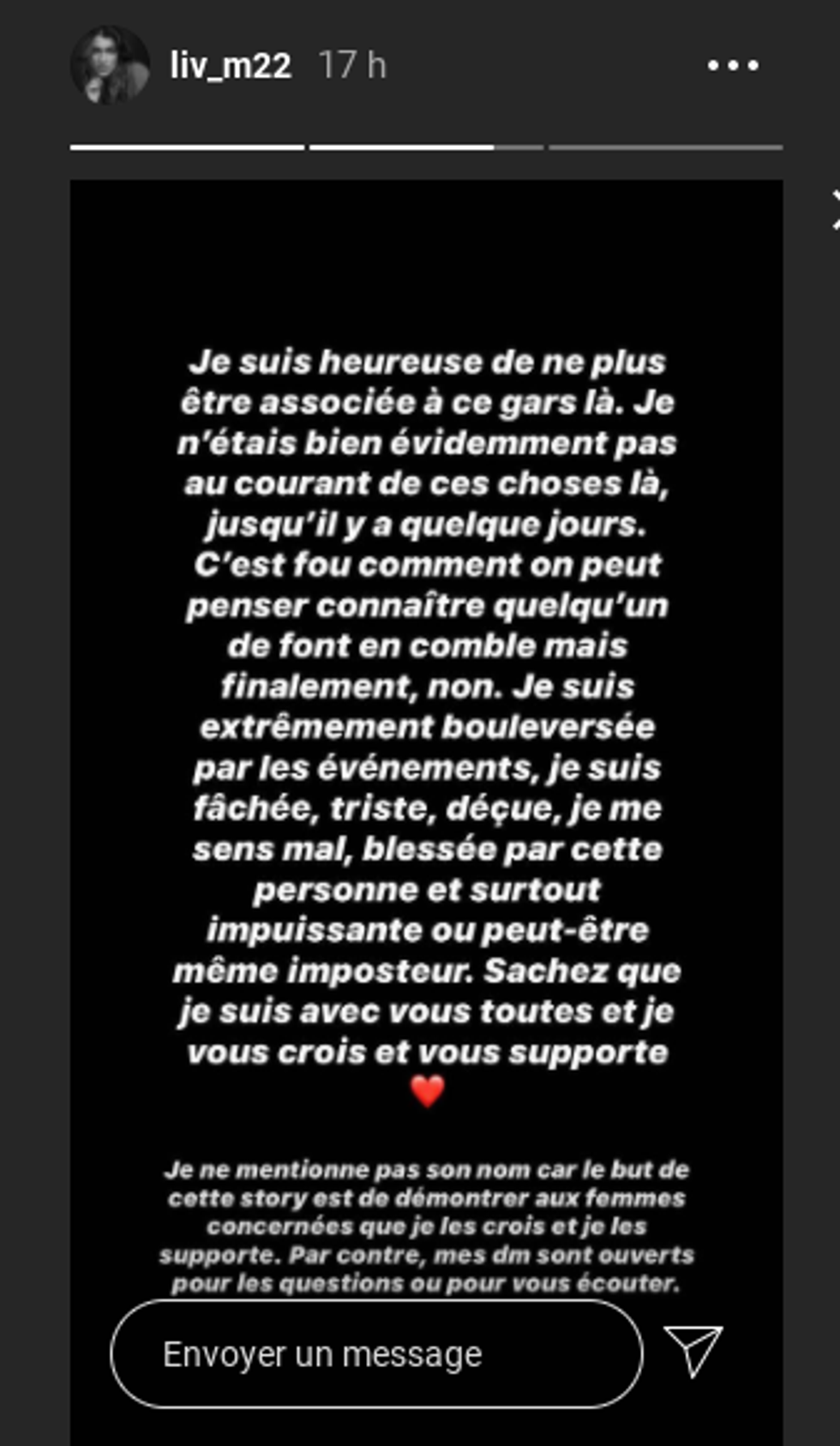This screenshot has height=1446, width=840.
Task: Tap the Envoyer un message field
Action: (x=375, y=1354)
